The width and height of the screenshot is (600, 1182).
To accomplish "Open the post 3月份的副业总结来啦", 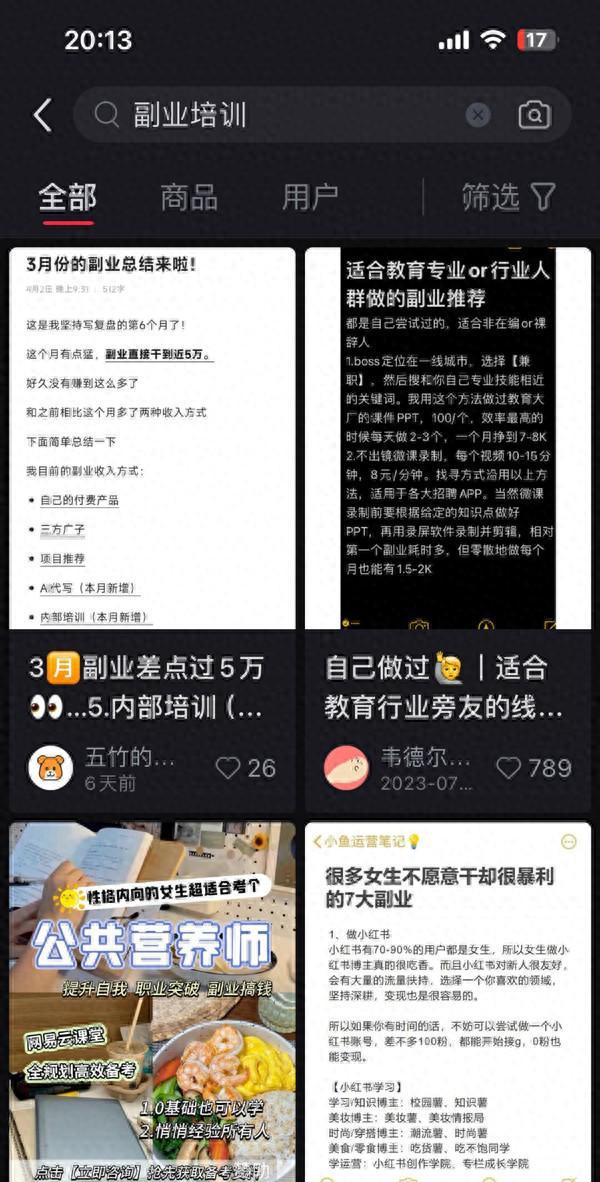I will click(x=152, y=438).
